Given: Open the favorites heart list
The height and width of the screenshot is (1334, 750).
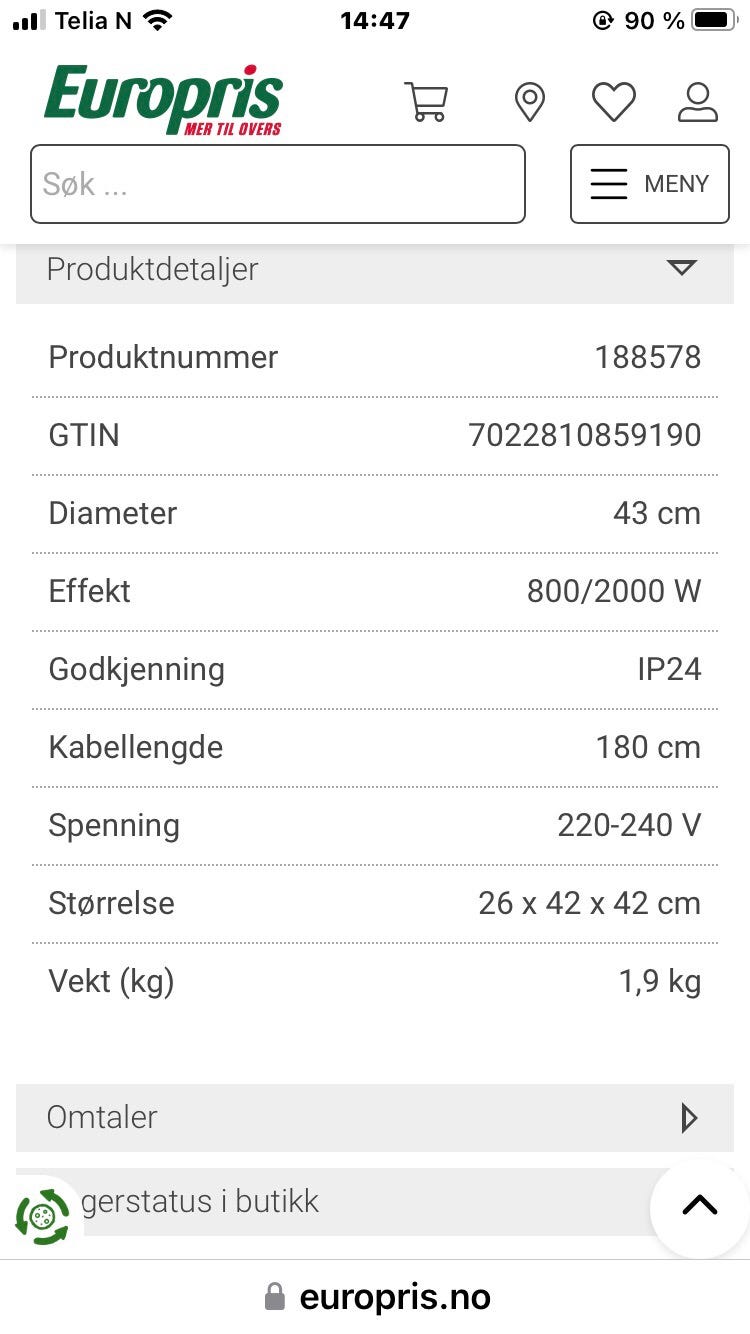Looking at the screenshot, I should tap(613, 102).
